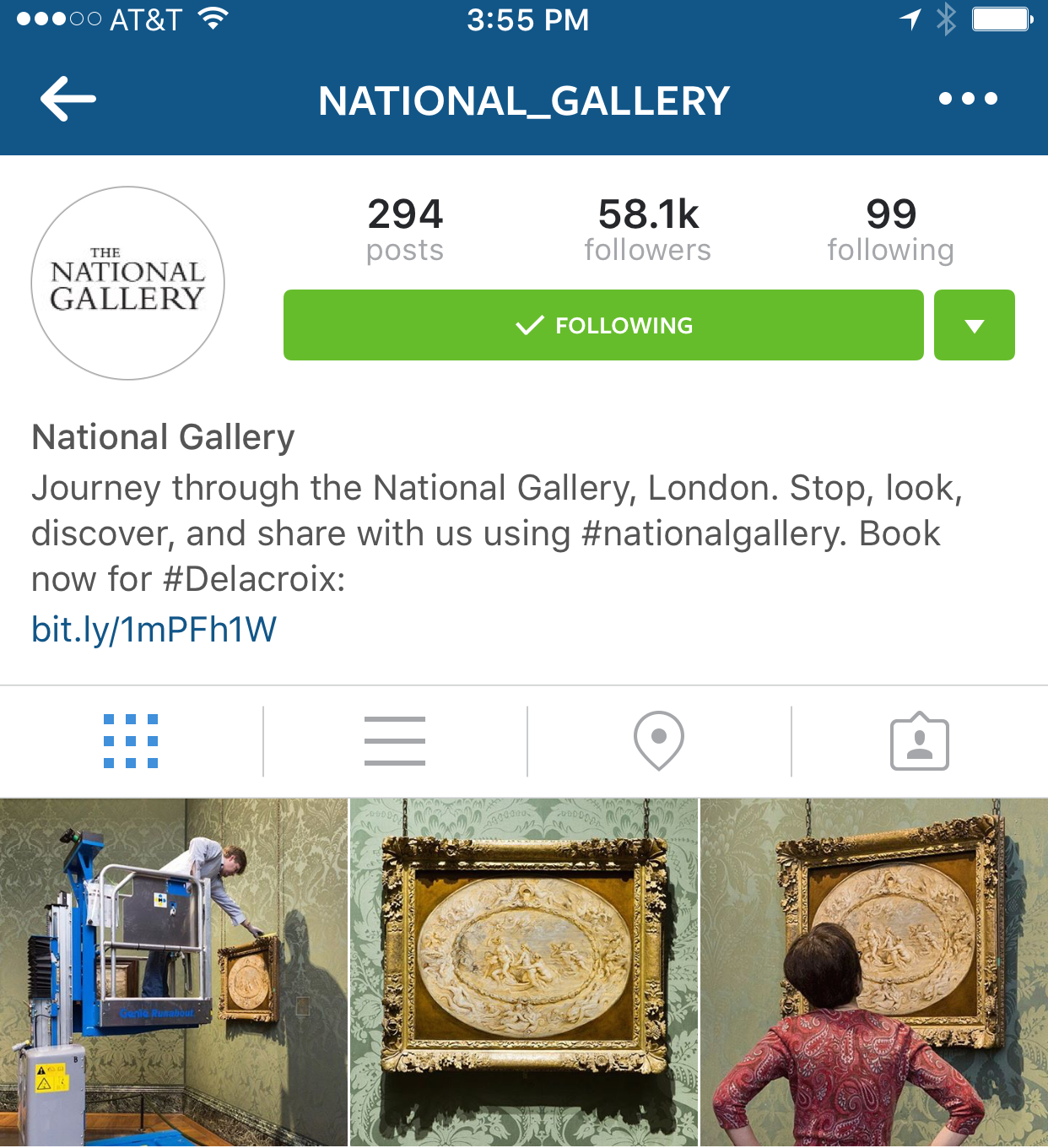Viewport: 1048px width, 1148px height.
Task: Open the National Gallery profile picture
Action: coord(128,284)
